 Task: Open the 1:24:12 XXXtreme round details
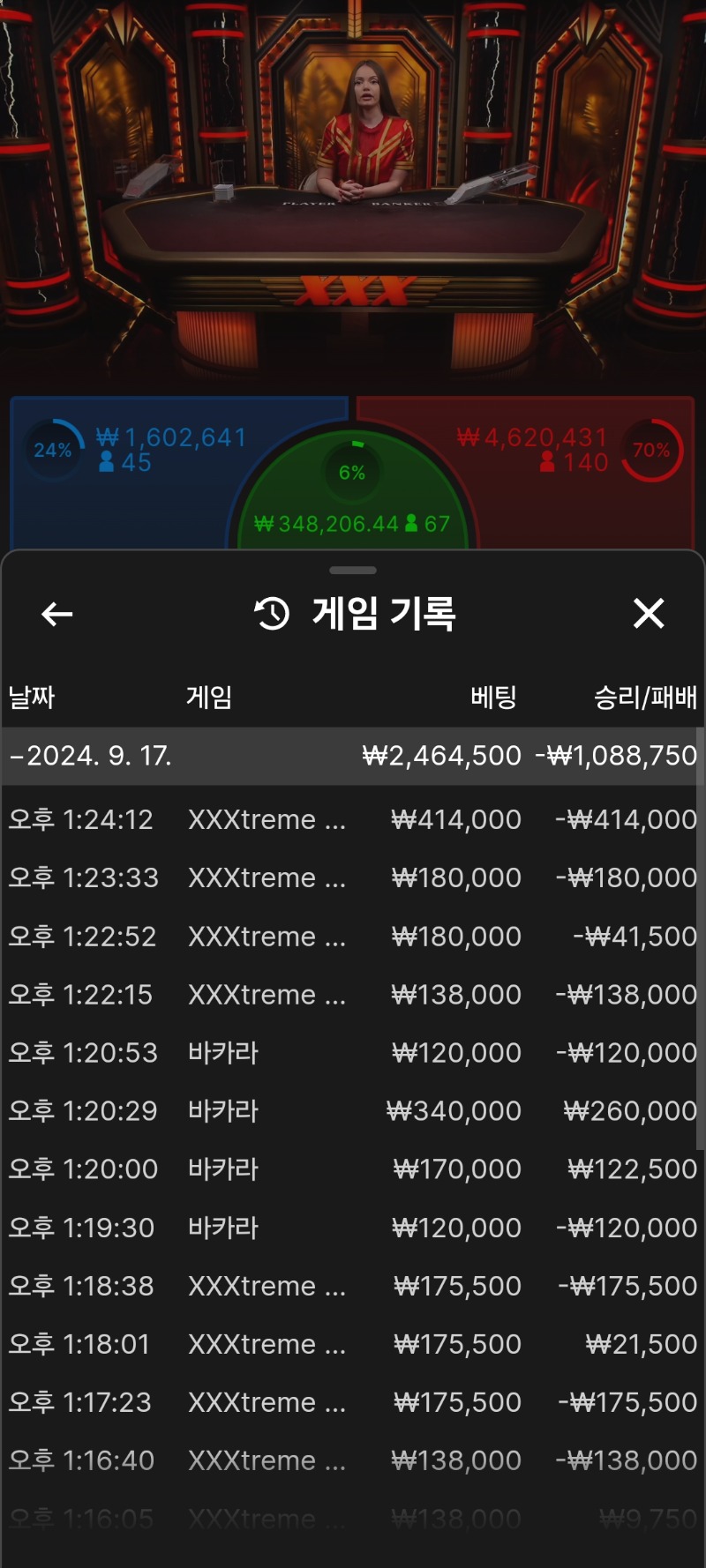[x=351, y=819]
